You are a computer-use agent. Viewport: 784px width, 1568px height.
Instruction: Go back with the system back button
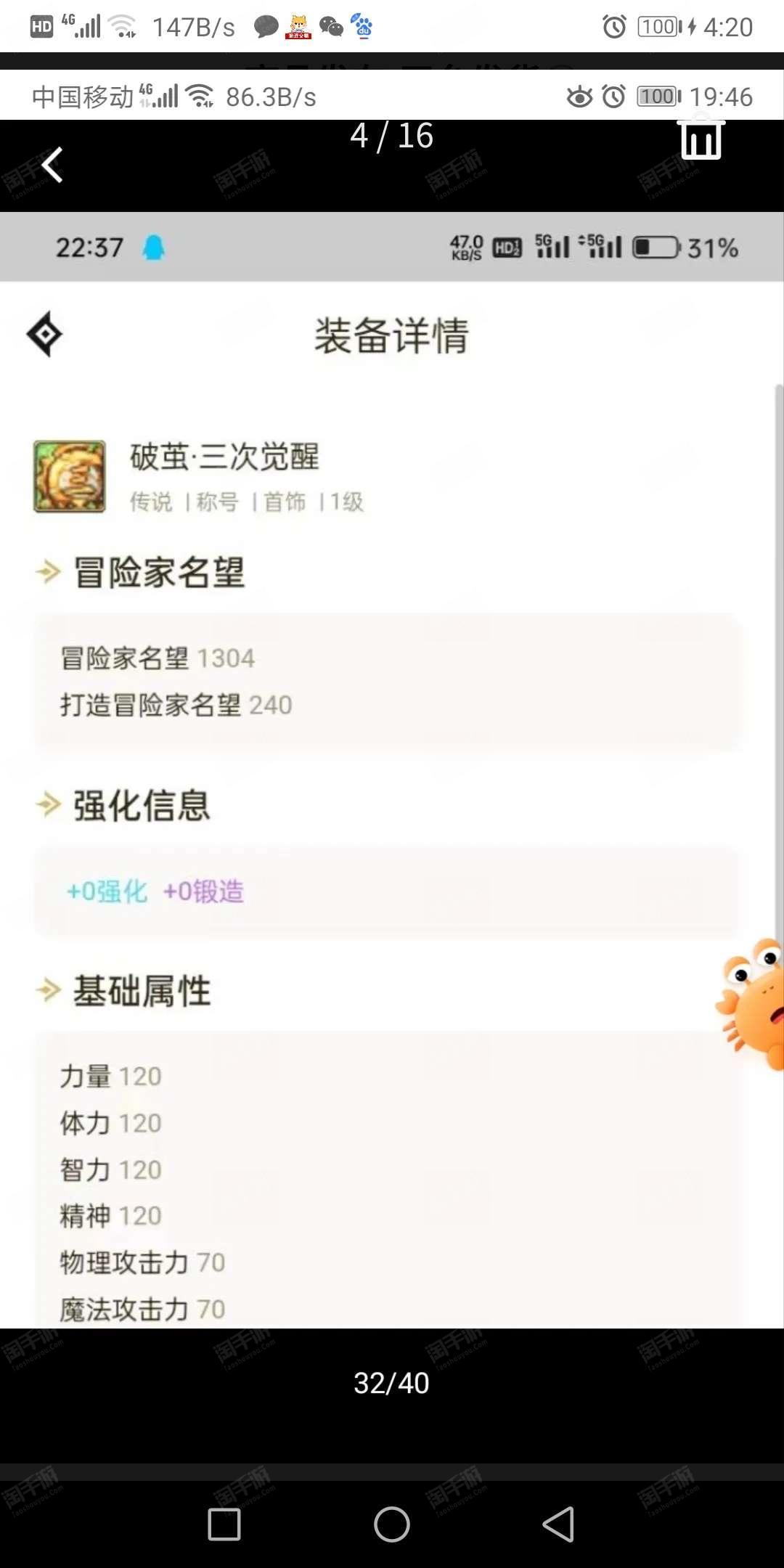tap(558, 1524)
